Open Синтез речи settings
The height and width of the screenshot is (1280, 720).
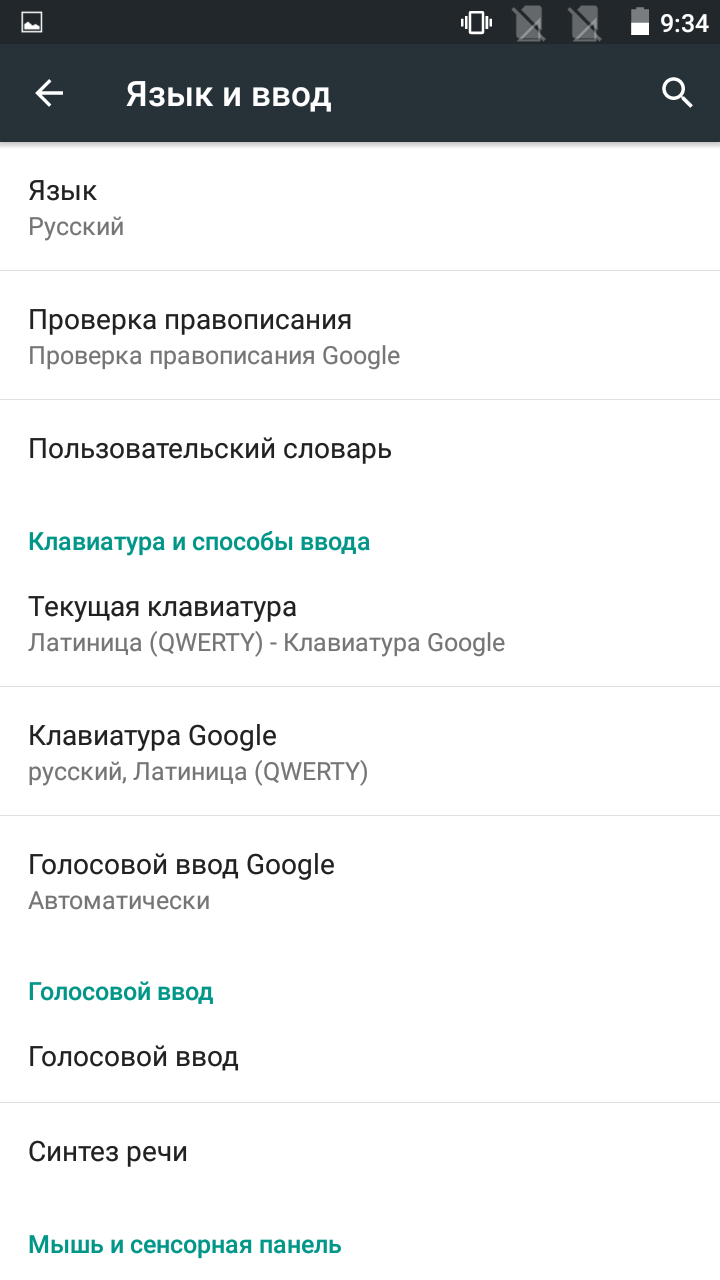360,1152
